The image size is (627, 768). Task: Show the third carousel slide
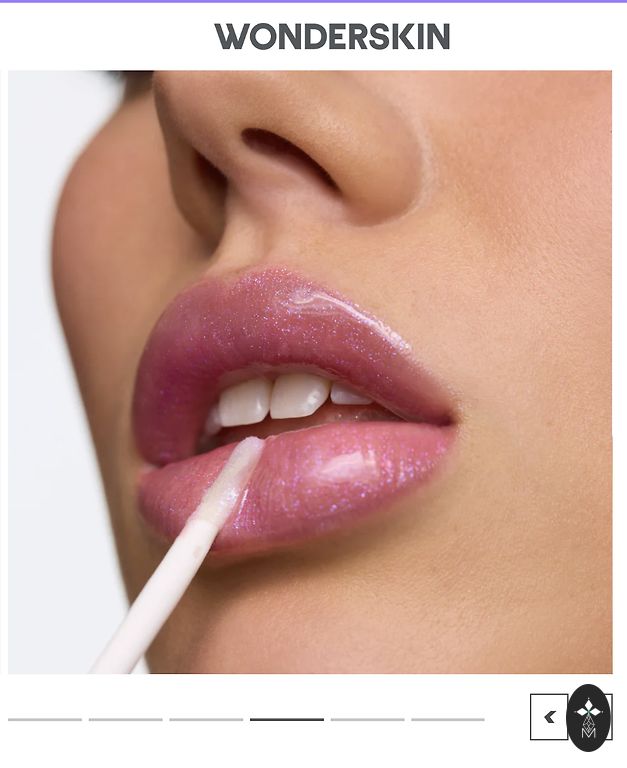pos(206,719)
